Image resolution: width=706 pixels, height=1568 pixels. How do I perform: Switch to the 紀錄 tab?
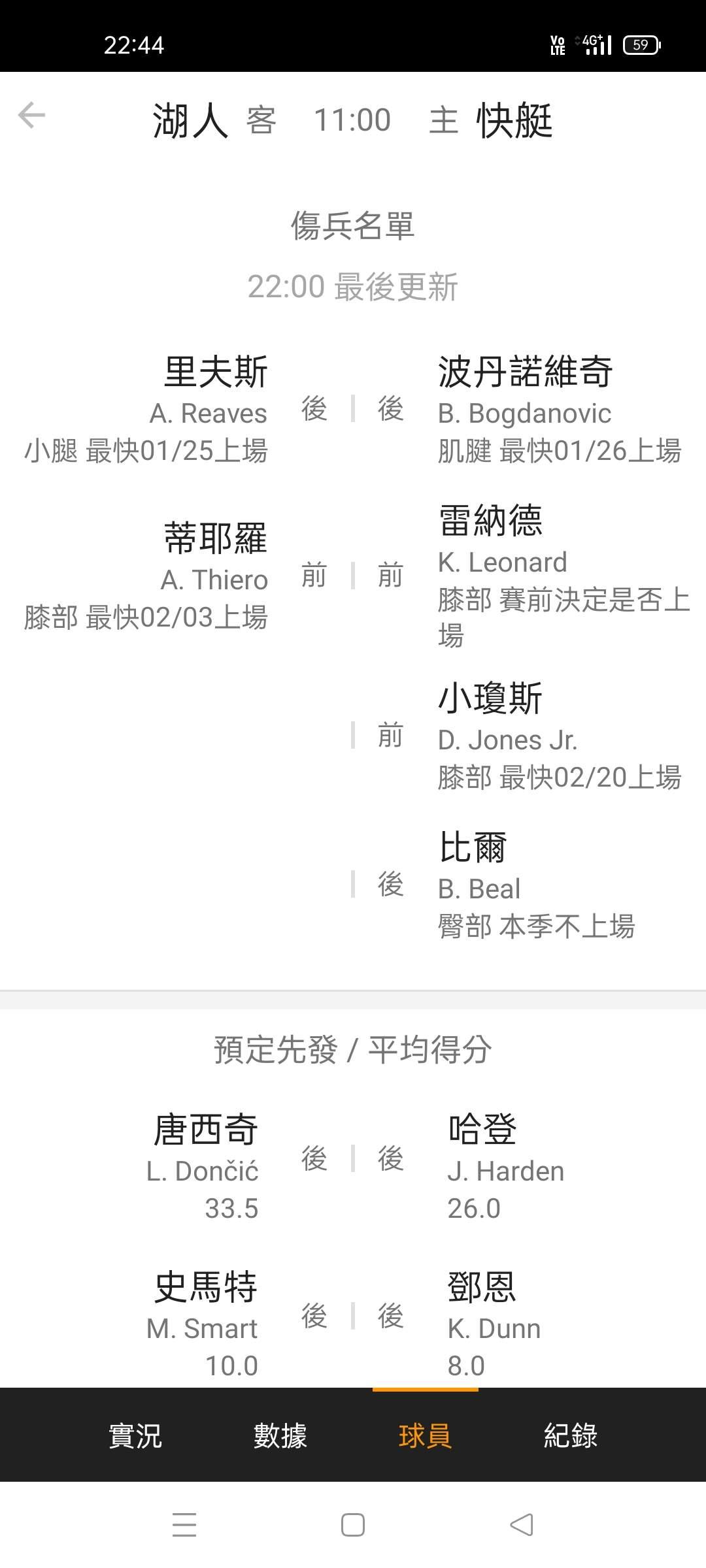point(570,1436)
